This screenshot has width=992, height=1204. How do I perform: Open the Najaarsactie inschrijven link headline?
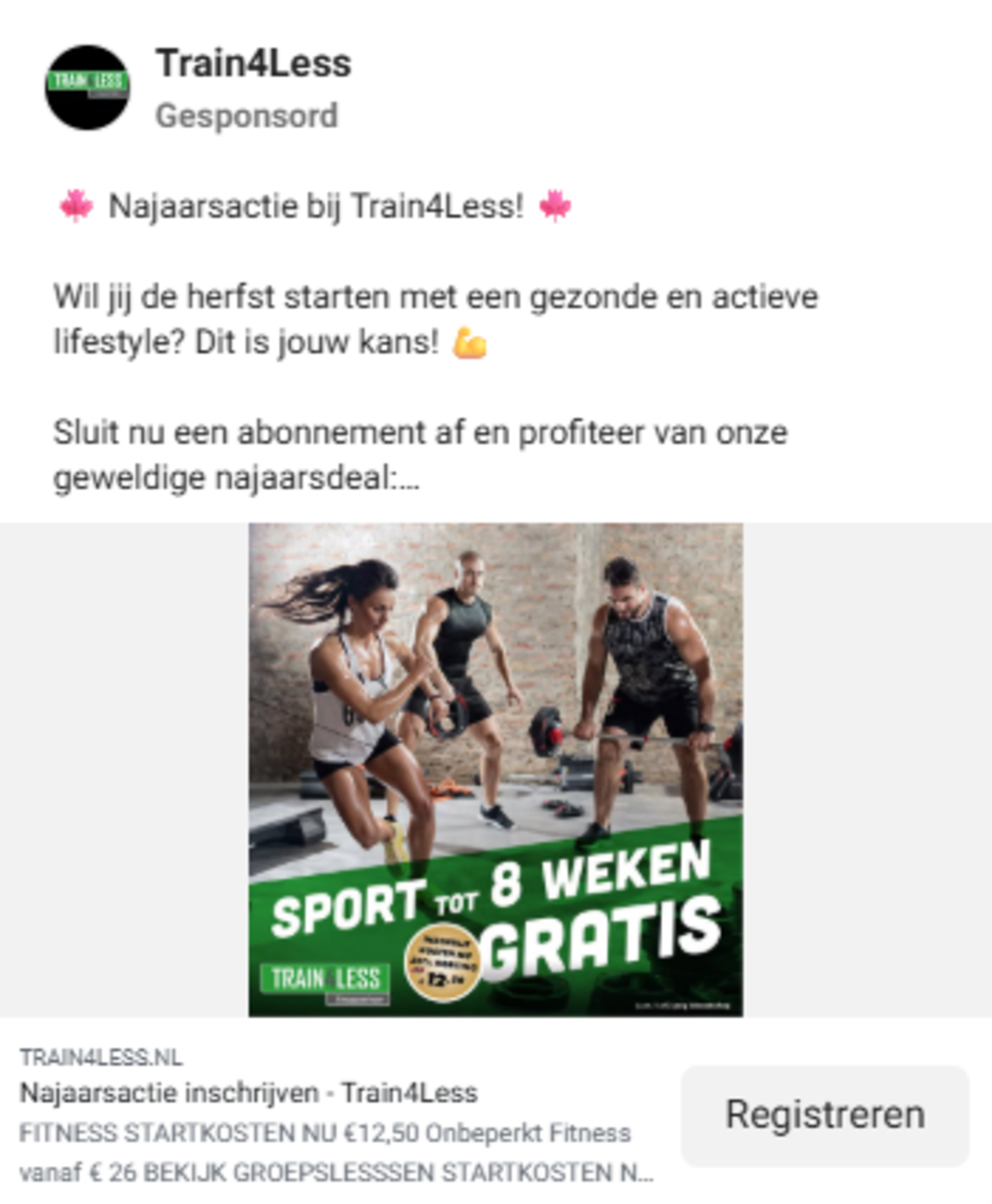point(248,1093)
